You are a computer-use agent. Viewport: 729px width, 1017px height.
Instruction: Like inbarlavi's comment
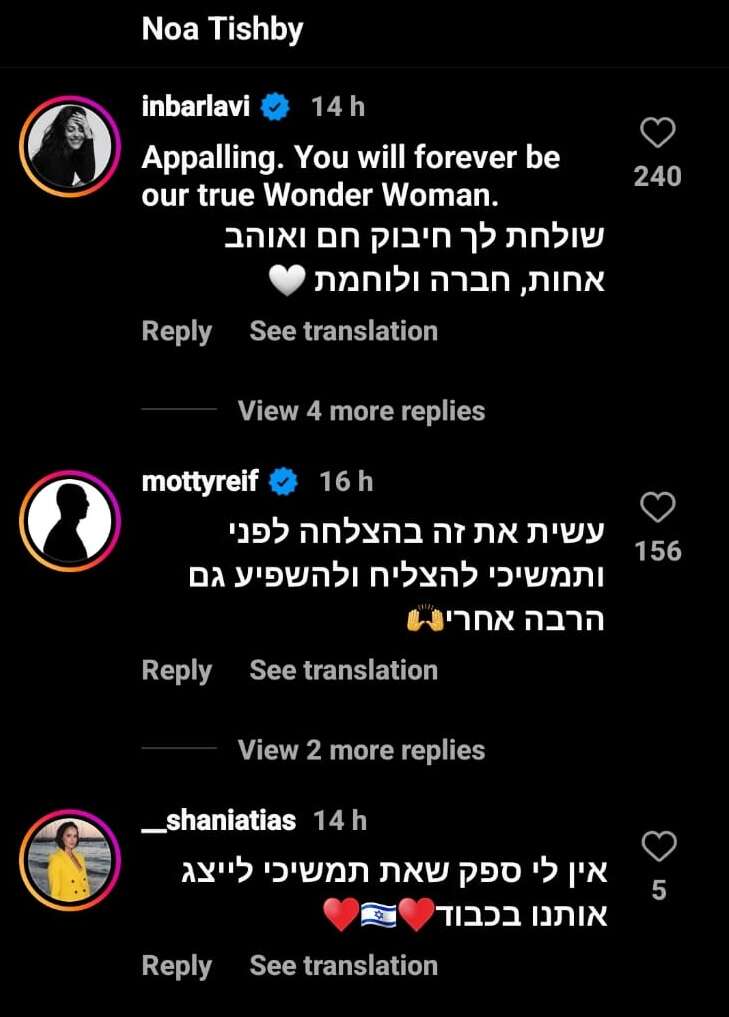657,133
